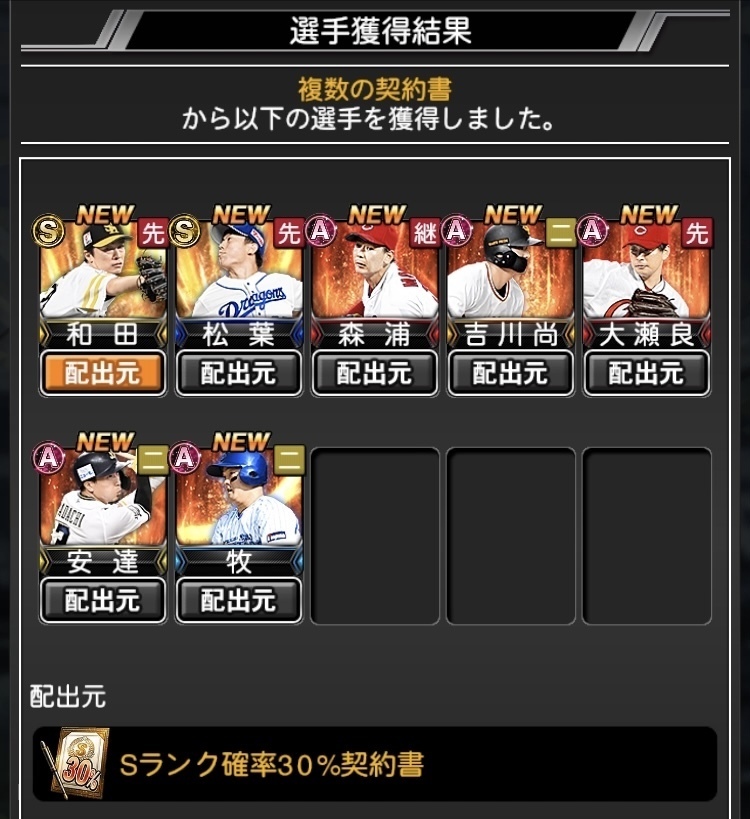View 安達 player card
The image size is (750, 819).
pyautogui.click(x=103, y=502)
